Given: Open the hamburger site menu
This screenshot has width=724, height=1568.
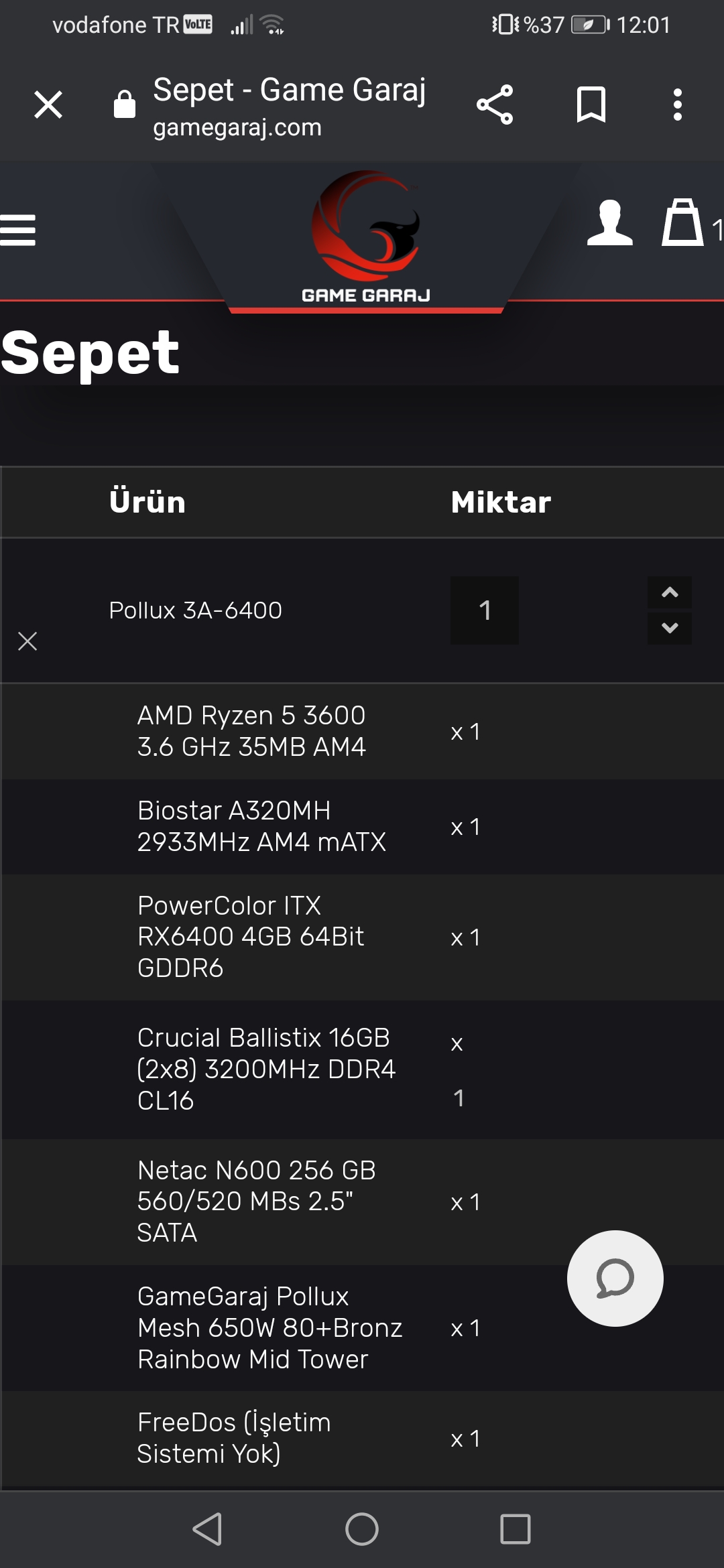Looking at the screenshot, I should coord(18,230).
